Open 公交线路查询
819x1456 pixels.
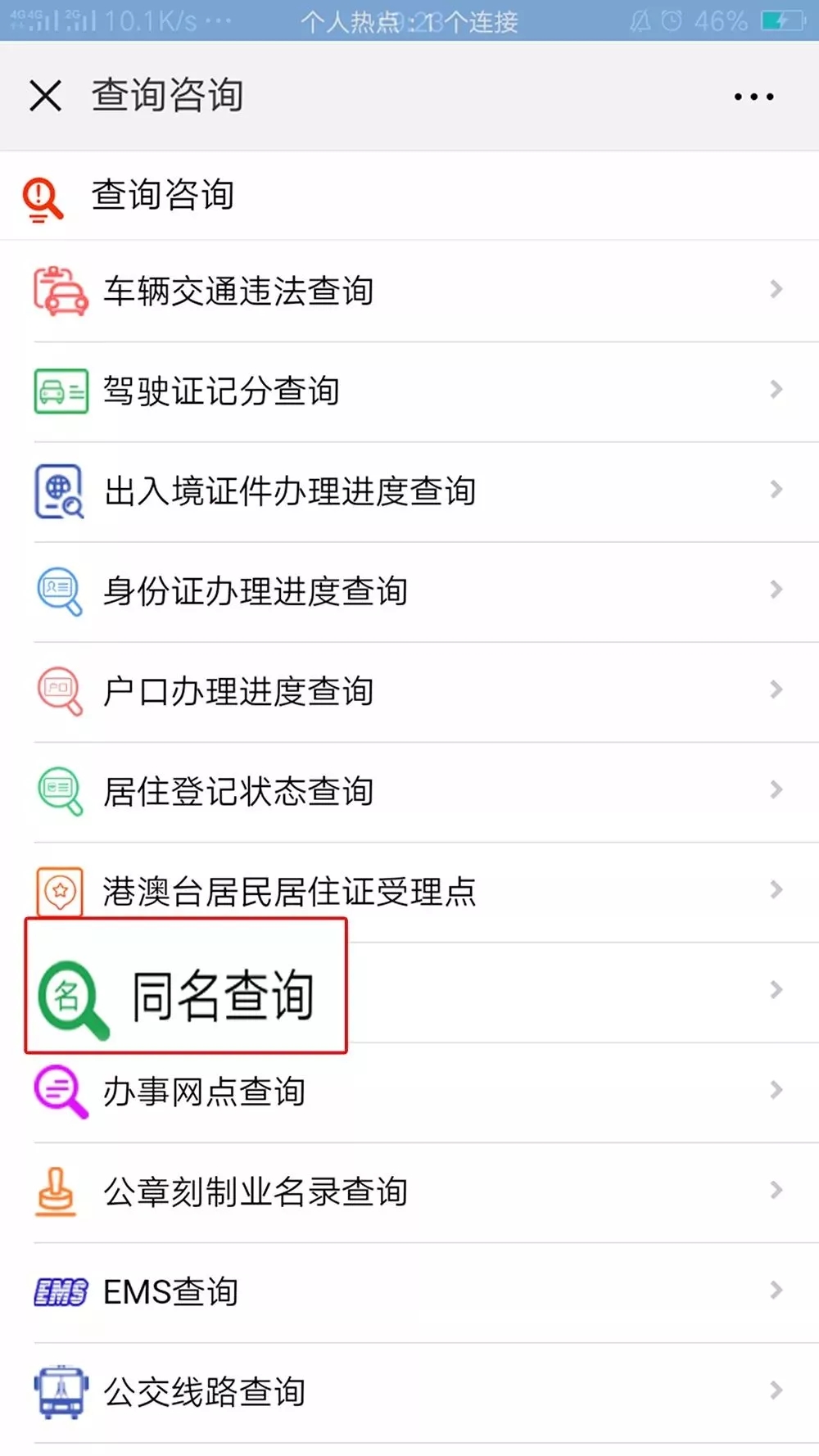(x=409, y=1392)
